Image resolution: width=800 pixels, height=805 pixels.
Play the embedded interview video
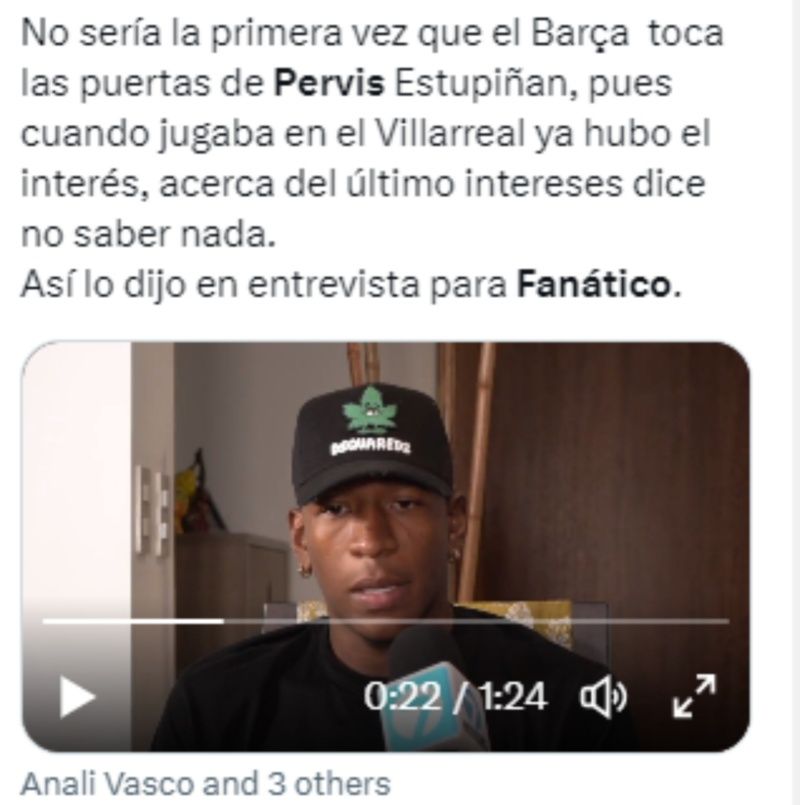(77, 697)
